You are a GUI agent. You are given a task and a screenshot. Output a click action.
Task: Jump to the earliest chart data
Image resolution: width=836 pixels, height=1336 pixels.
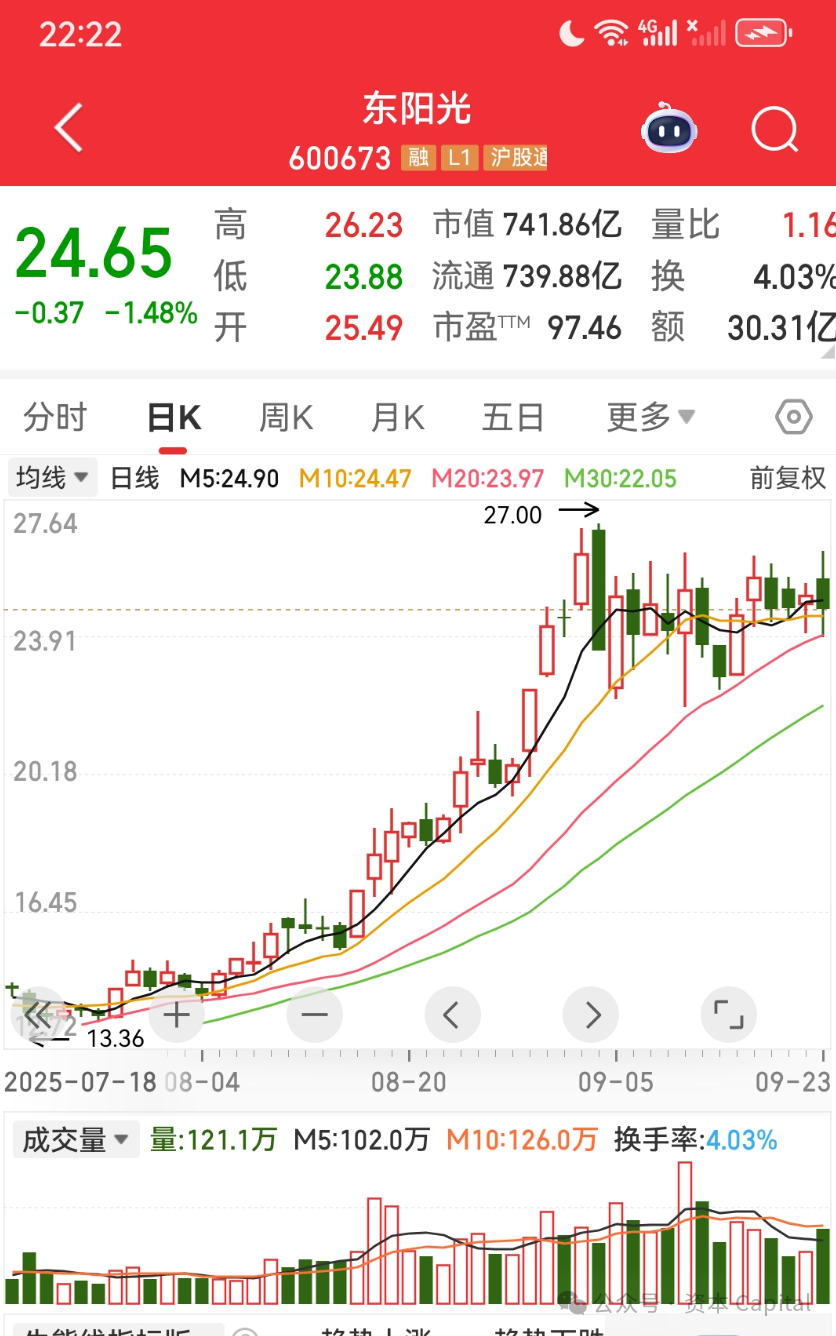point(38,1016)
